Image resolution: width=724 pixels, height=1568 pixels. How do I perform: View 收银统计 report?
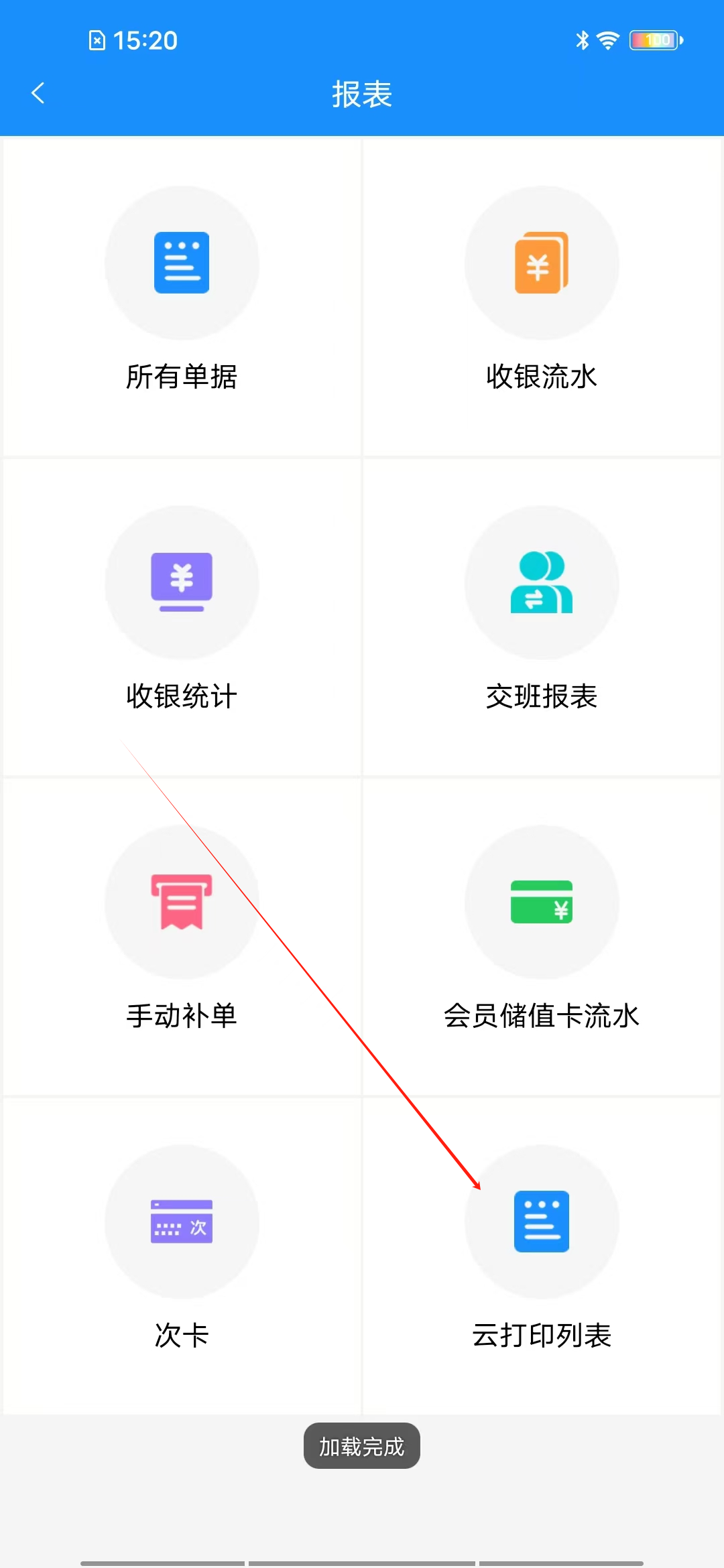tap(182, 616)
